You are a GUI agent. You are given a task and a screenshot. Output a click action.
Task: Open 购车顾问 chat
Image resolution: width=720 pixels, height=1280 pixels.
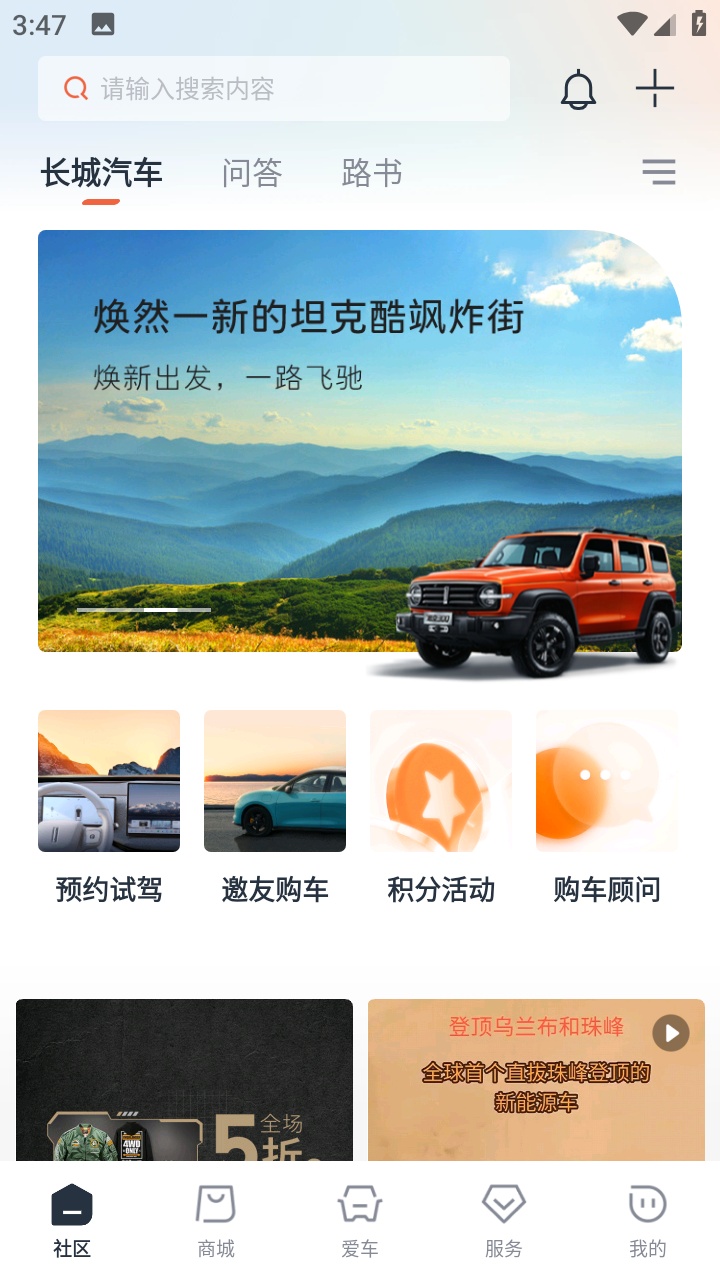607,807
